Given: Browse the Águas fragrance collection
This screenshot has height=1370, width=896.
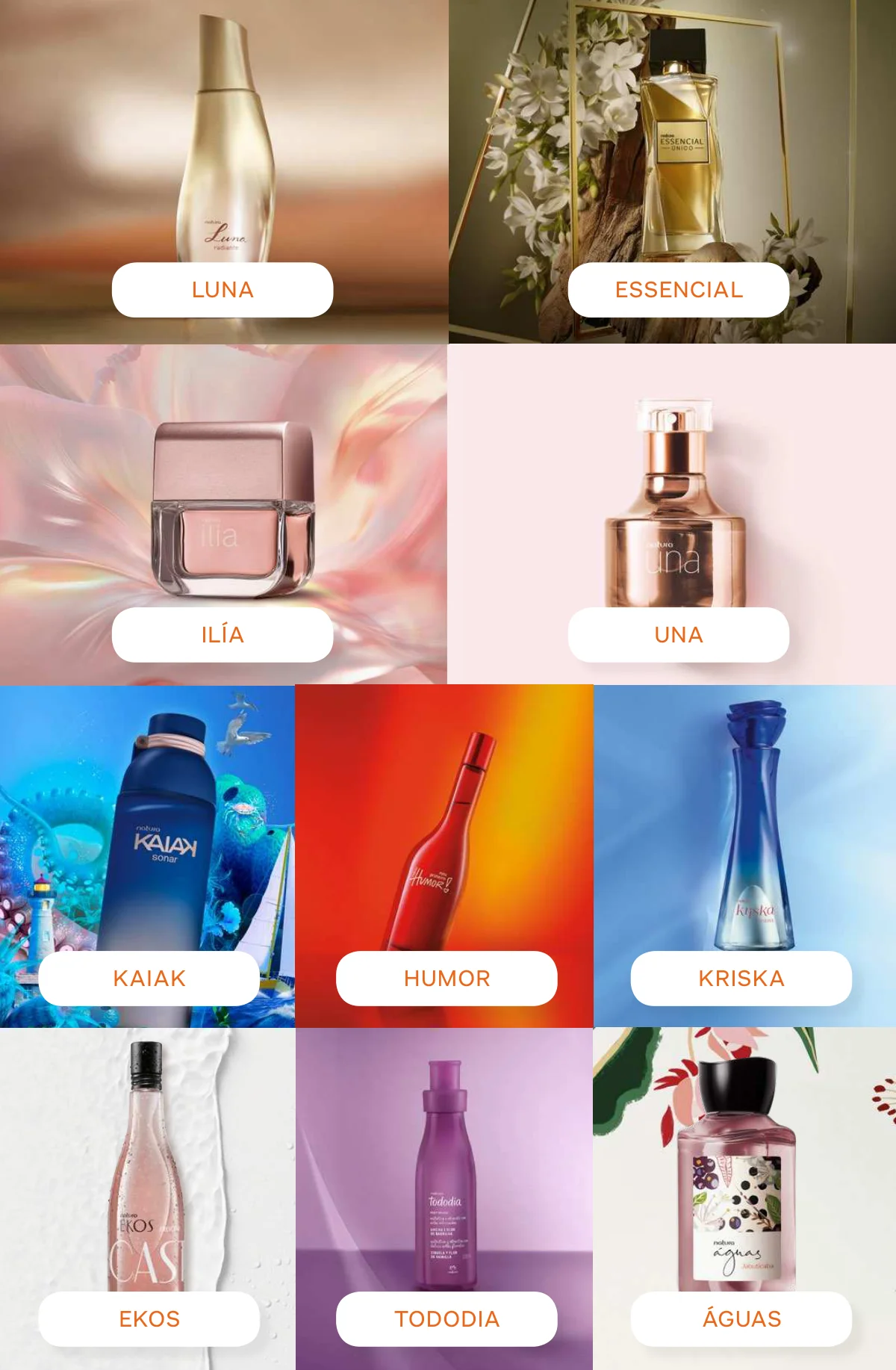Looking at the screenshot, I should click(x=741, y=1319).
